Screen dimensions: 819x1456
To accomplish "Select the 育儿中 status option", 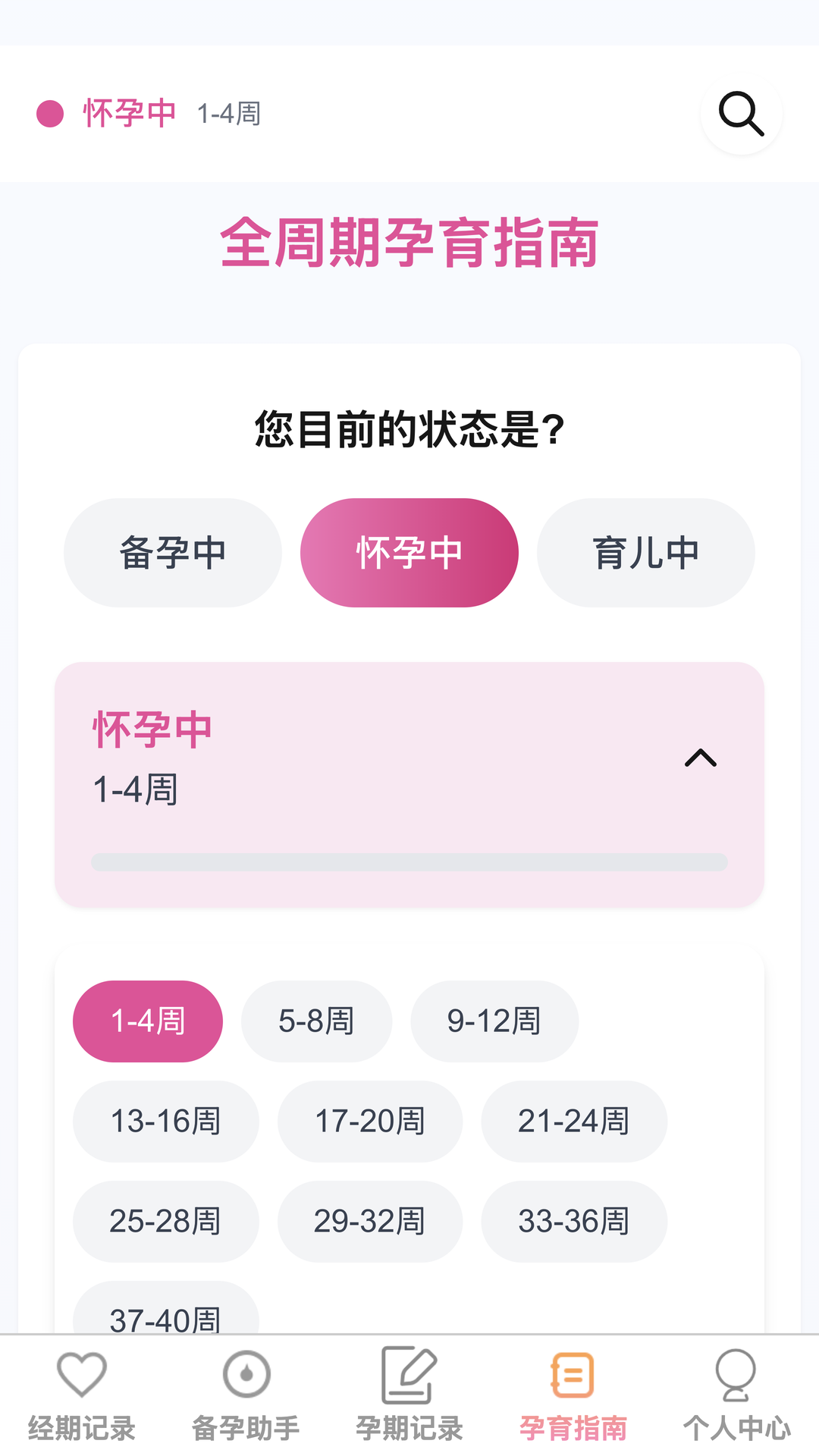I will point(646,552).
